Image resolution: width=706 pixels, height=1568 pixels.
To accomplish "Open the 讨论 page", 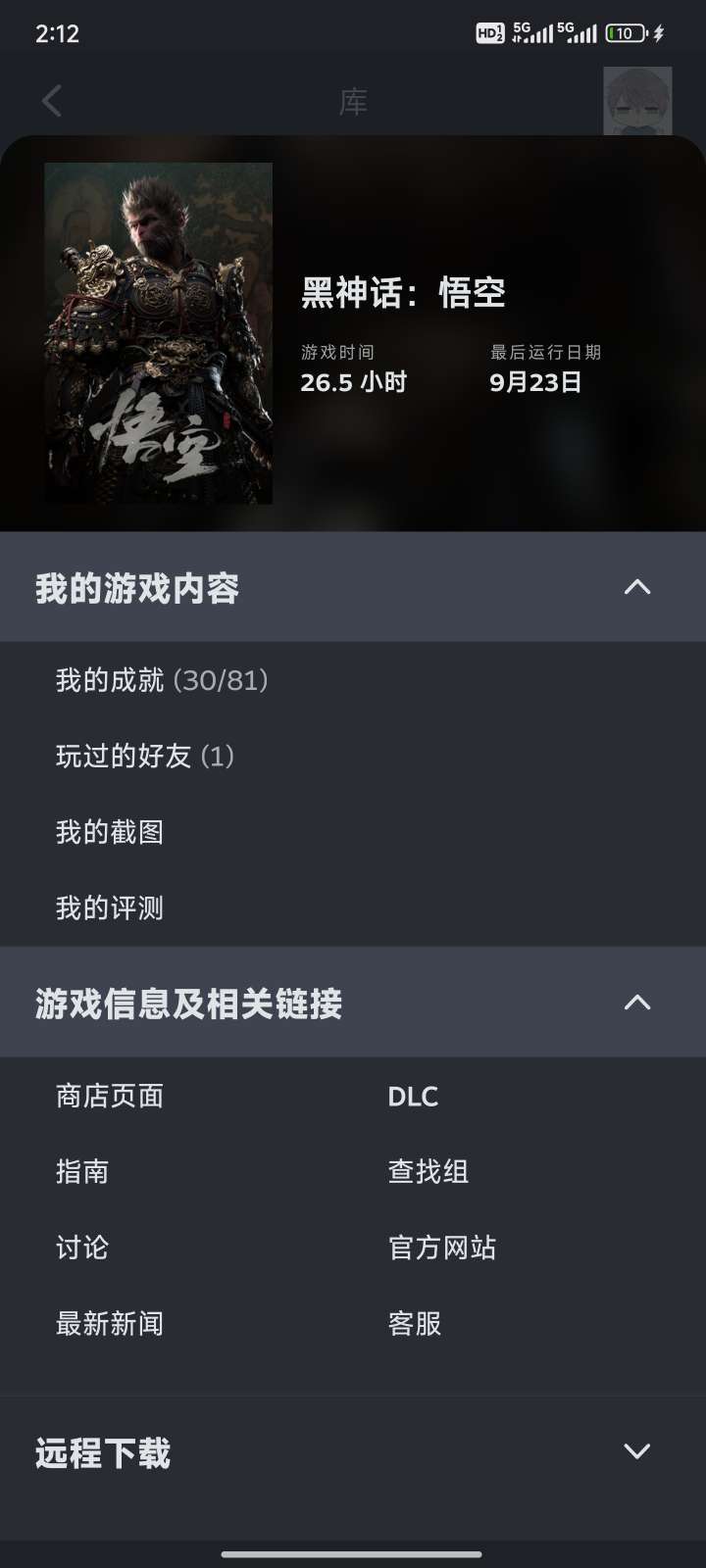I will click(82, 1248).
